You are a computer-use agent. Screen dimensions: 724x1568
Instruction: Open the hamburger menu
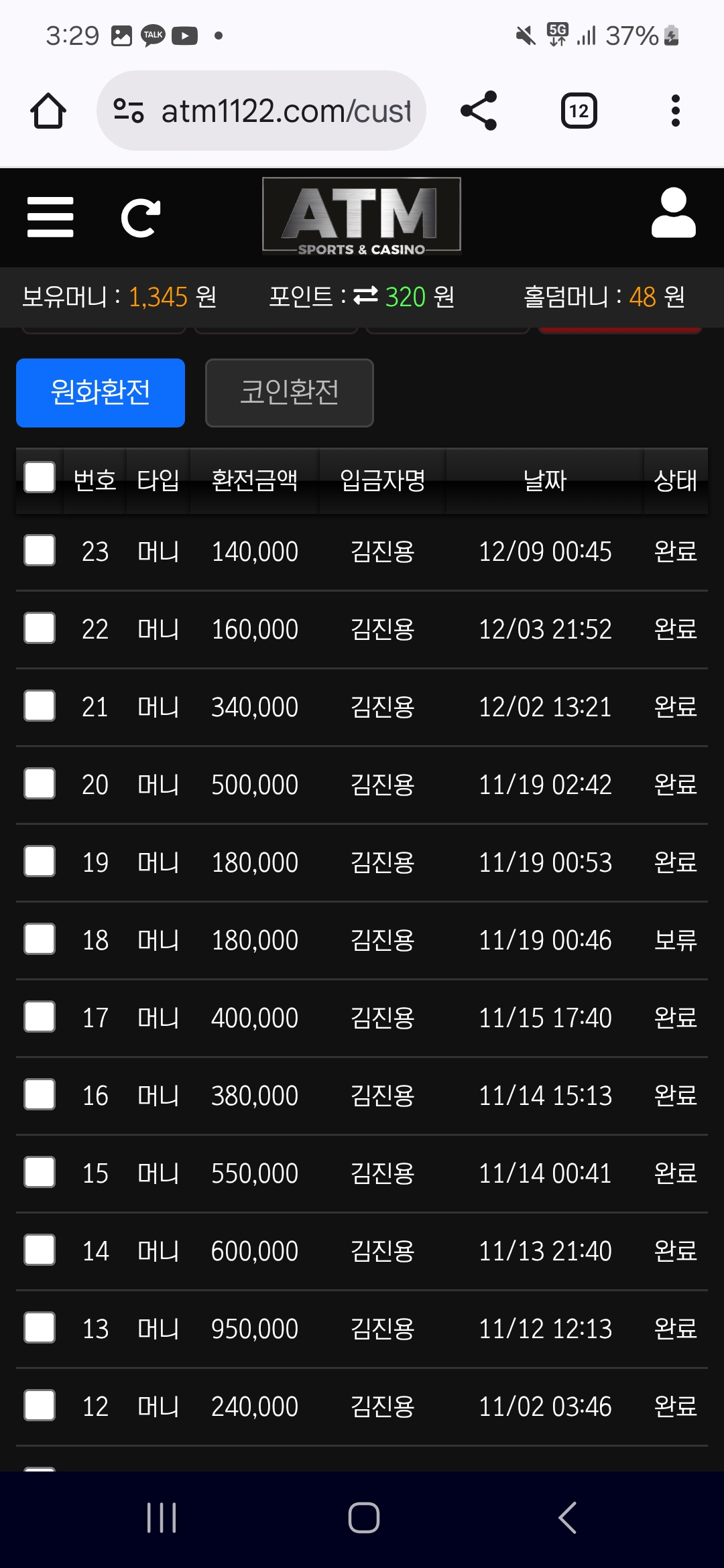(50, 217)
